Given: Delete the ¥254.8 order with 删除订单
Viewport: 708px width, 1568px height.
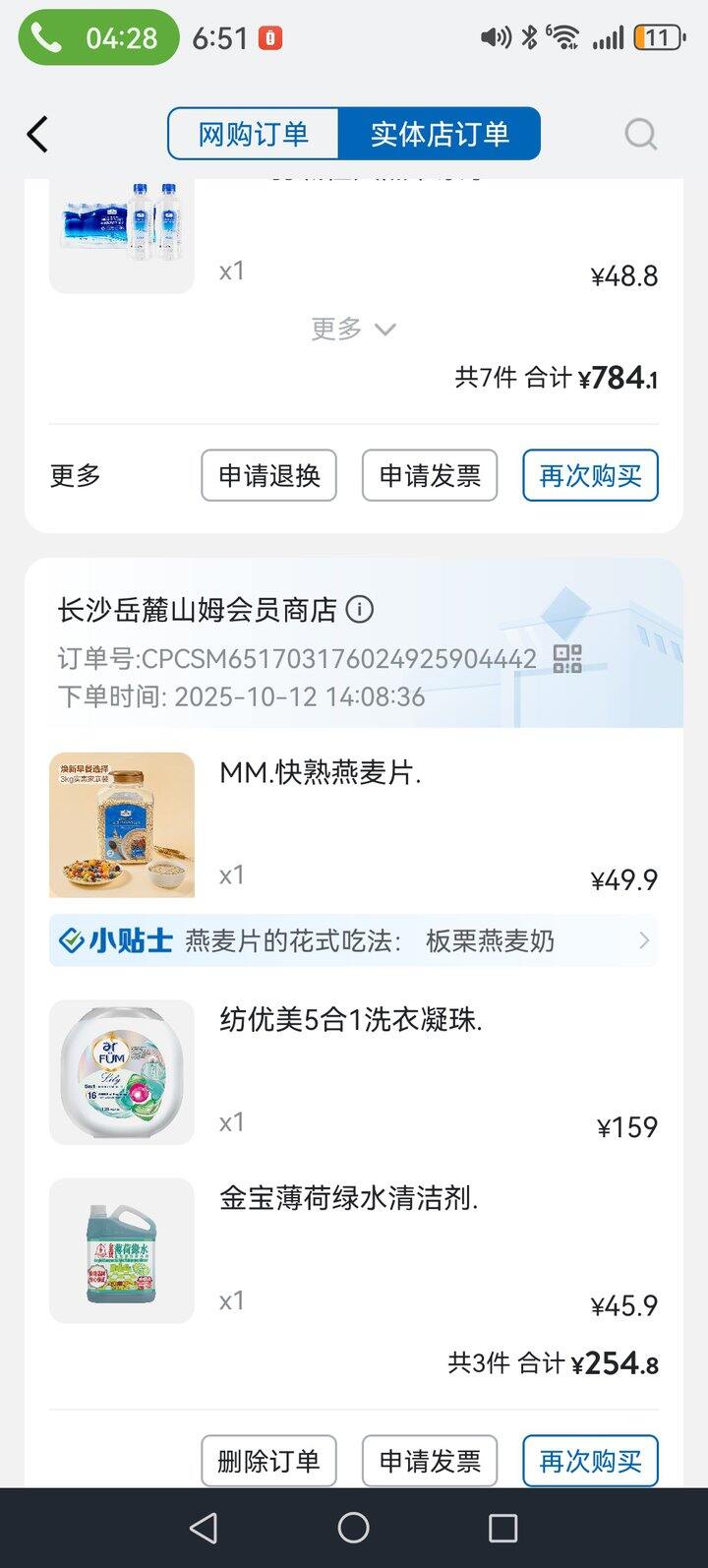Looking at the screenshot, I should (269, 1461).
